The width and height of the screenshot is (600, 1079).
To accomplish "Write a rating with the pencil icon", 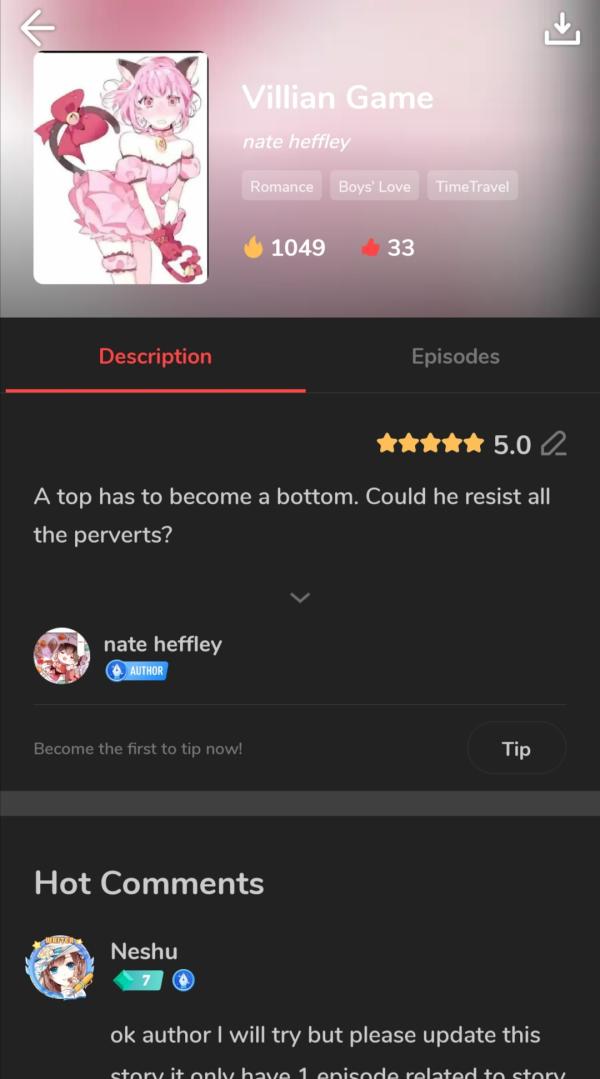I will [x=553, y=444].
